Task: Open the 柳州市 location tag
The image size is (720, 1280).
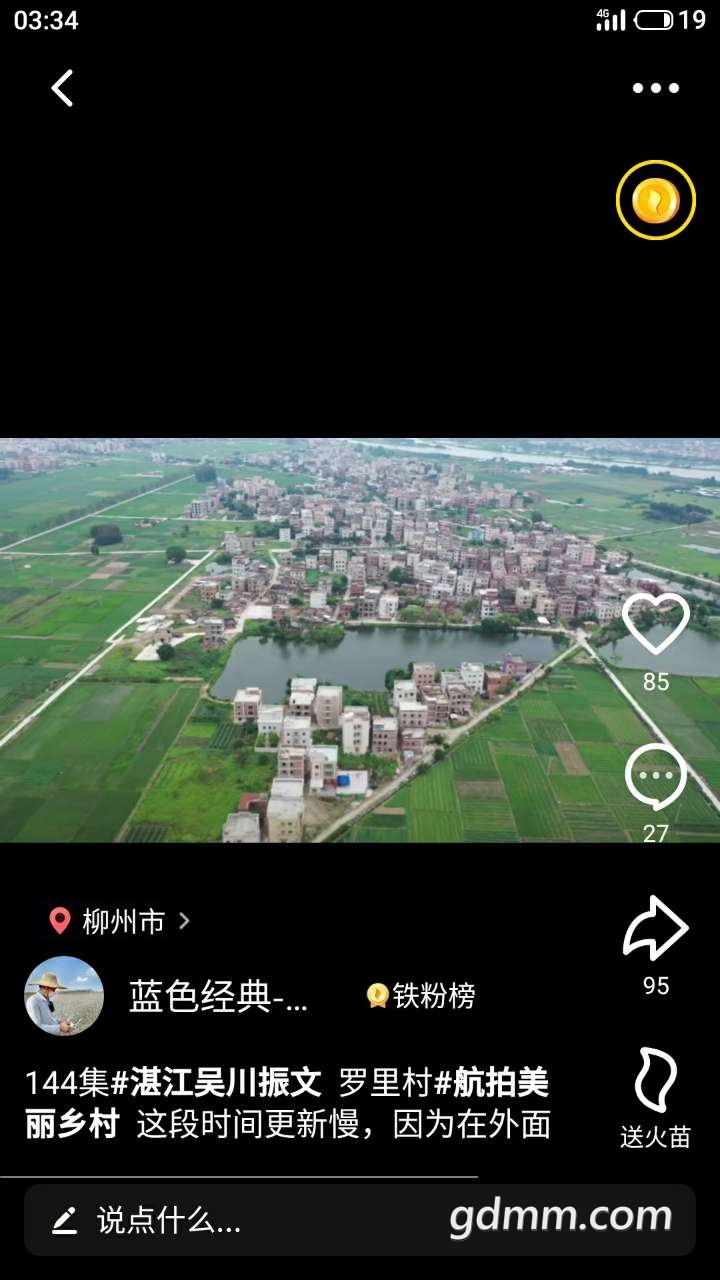Action: click(122, 921)
